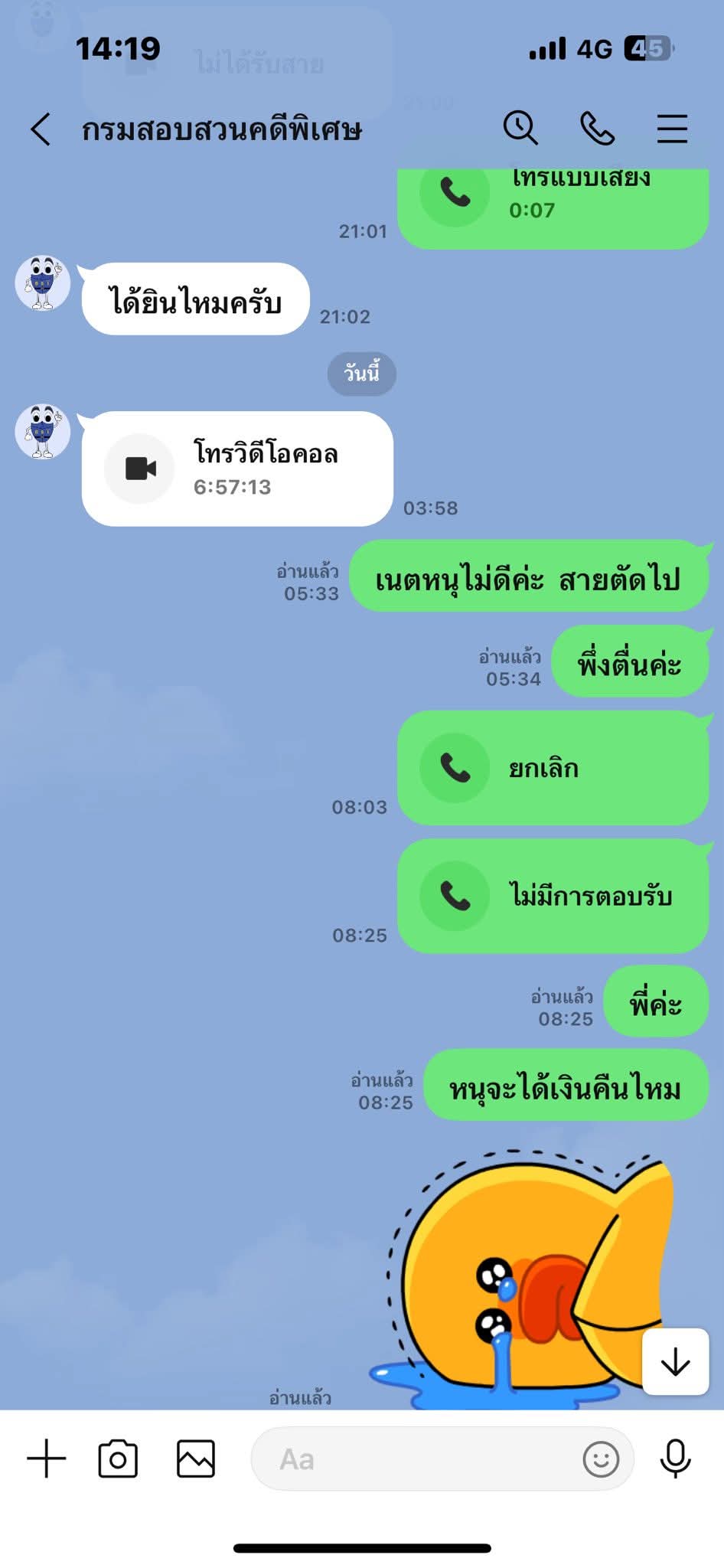Call again from ไม่มีการตอบรับ bubble
The image size is (724, 1568).
click(553, 896)
